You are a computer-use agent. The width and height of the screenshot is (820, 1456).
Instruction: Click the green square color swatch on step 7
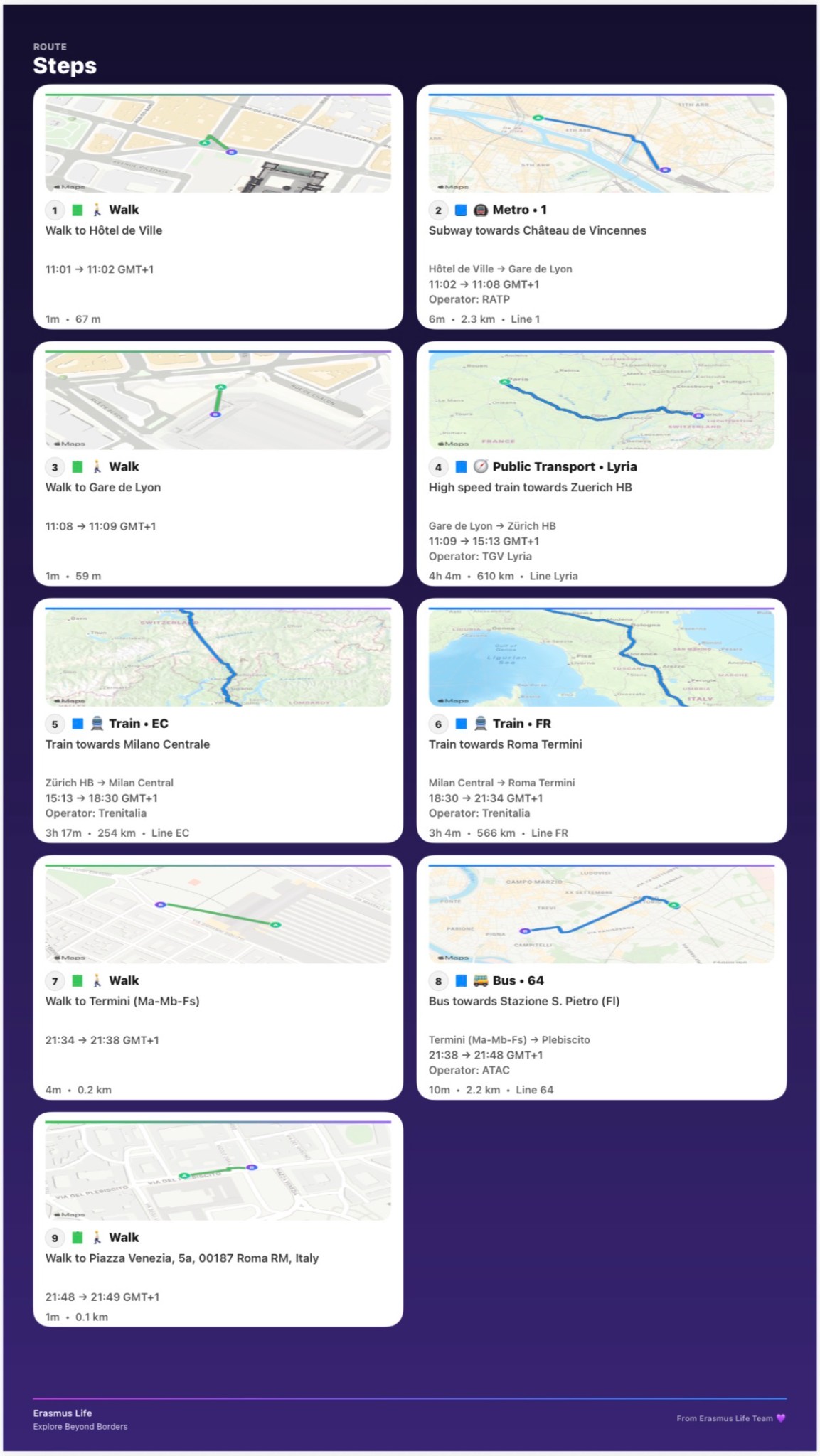pyautogui.click(x=78, y=980)
